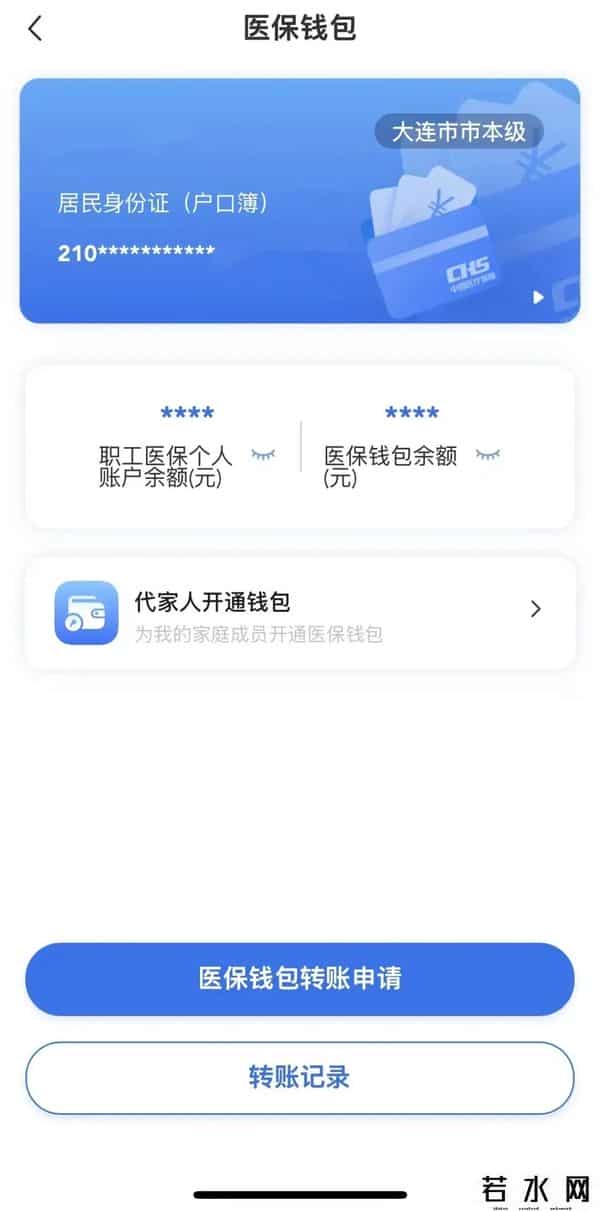Go back from the 医保钱包 page
The image size is (600, 1211).
(36, 28)
